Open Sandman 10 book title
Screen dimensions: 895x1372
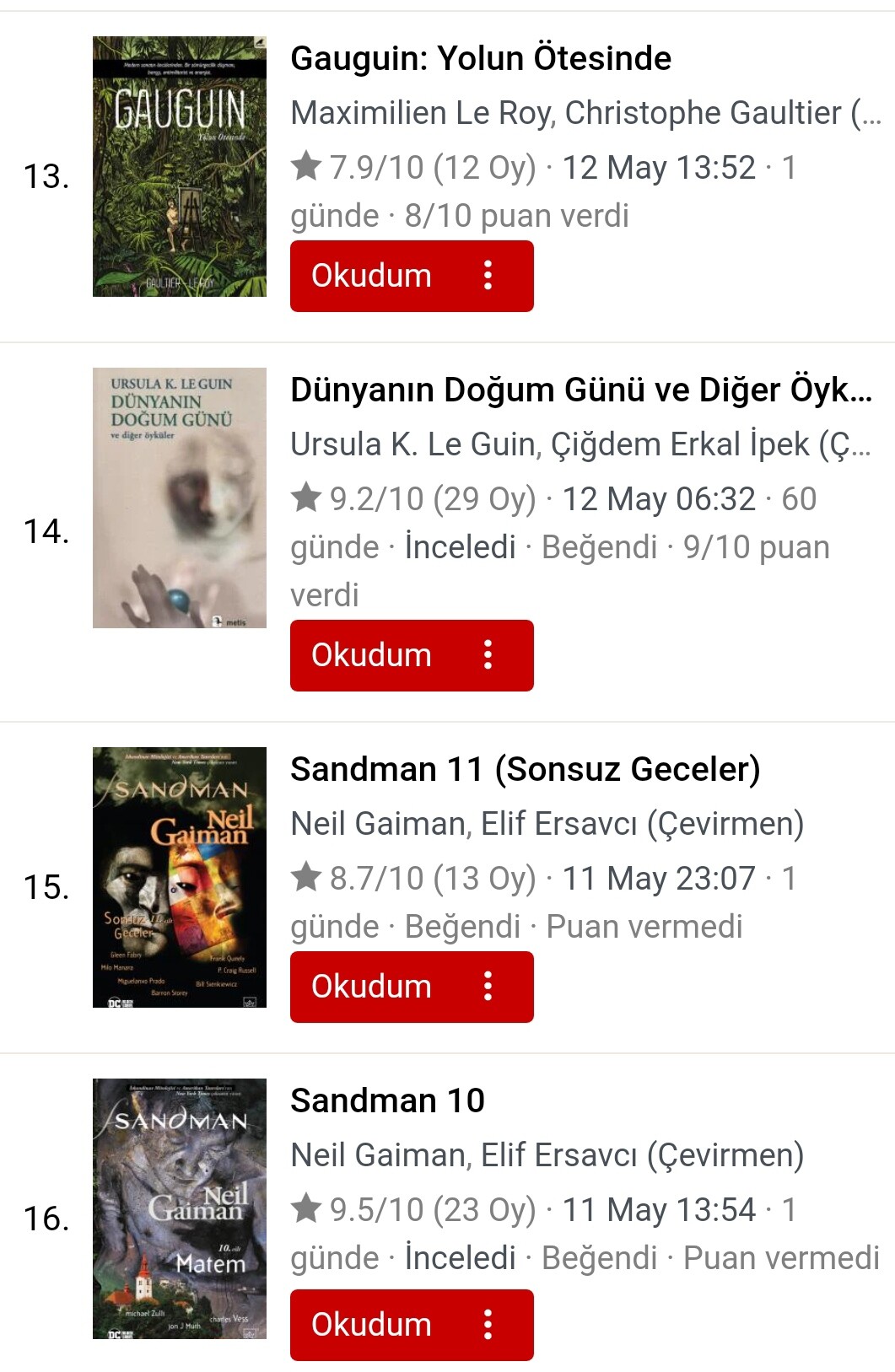pos(387,1101)
